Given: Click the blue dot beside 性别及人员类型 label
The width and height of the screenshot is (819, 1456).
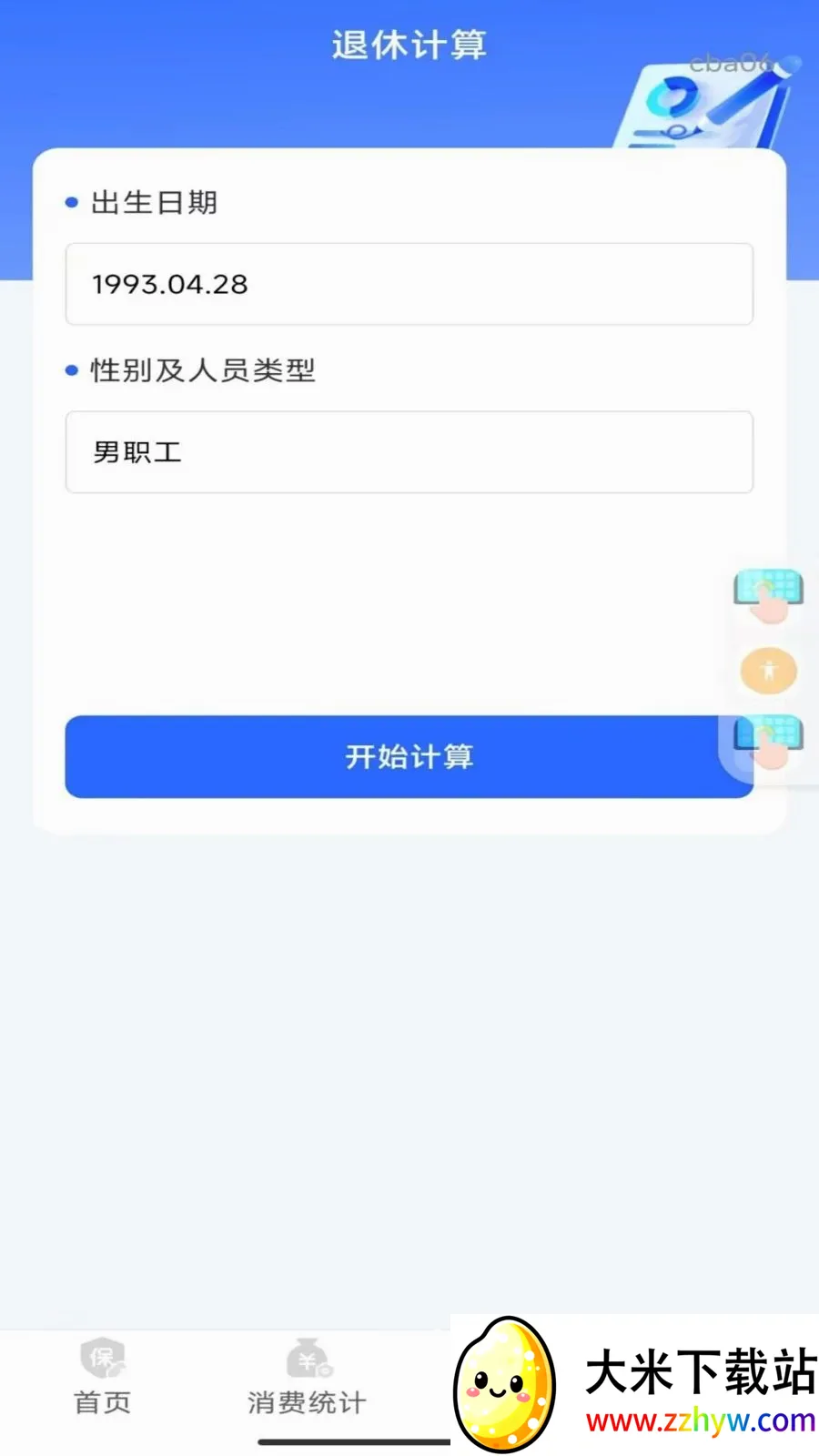Looking at the screenshot, I should (x=71, y=371).
